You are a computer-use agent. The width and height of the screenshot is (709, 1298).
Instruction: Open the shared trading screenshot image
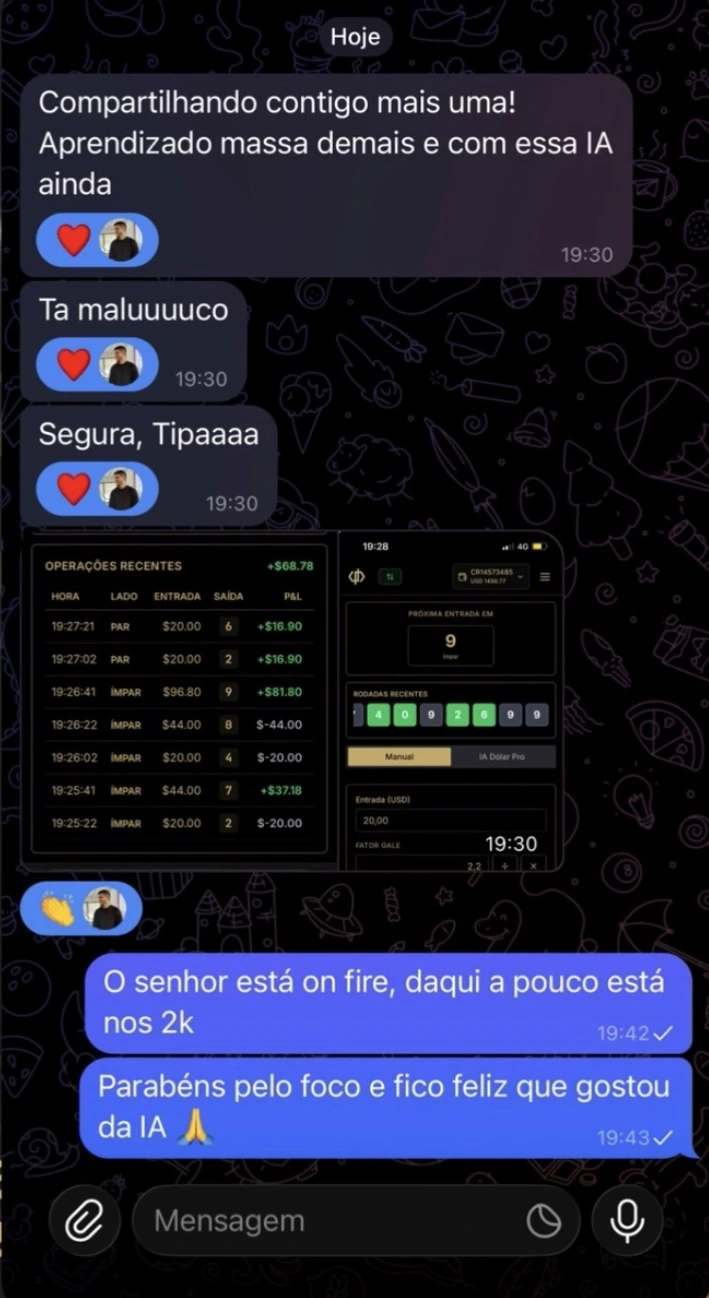point(293,701)
